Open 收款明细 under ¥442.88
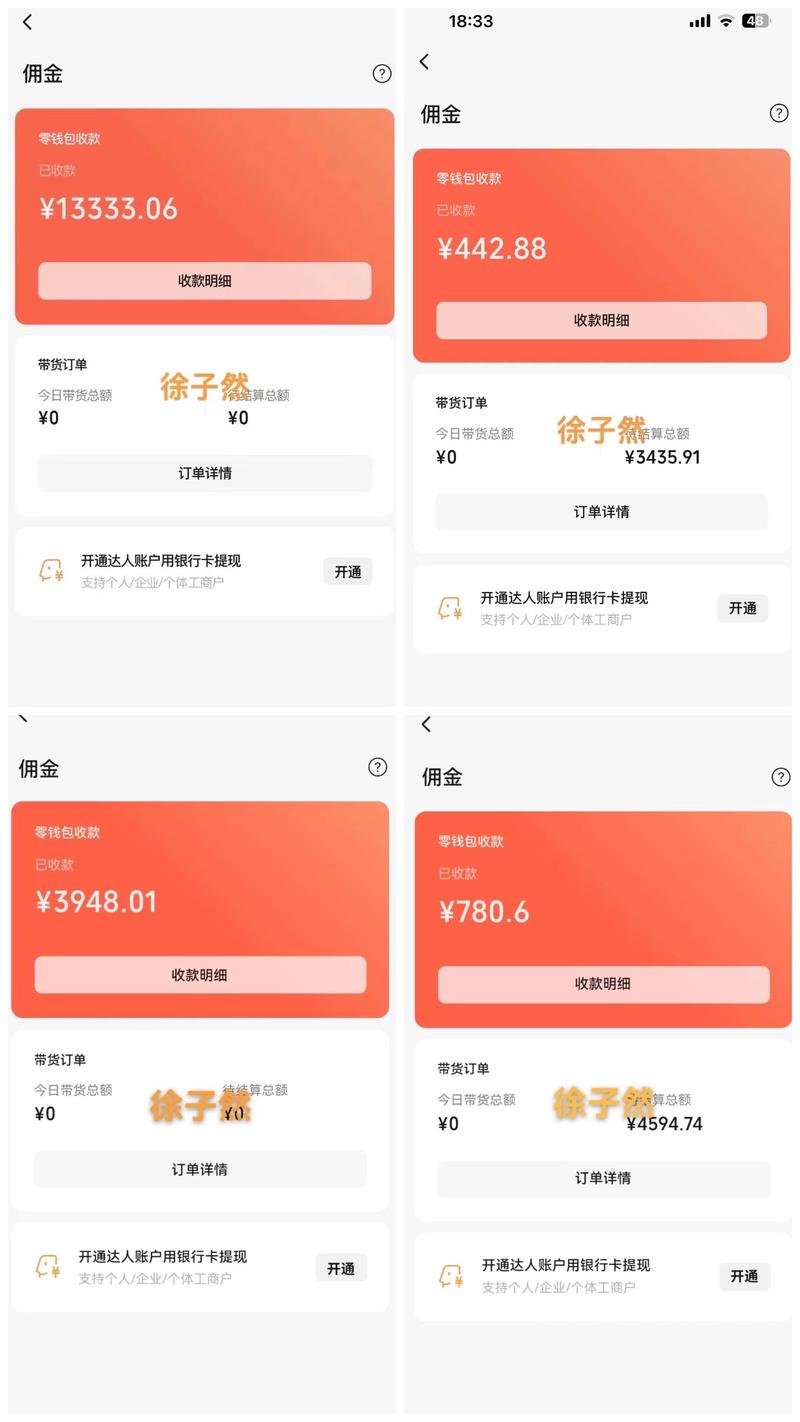Screen dimensions: 800x1422 601,320
